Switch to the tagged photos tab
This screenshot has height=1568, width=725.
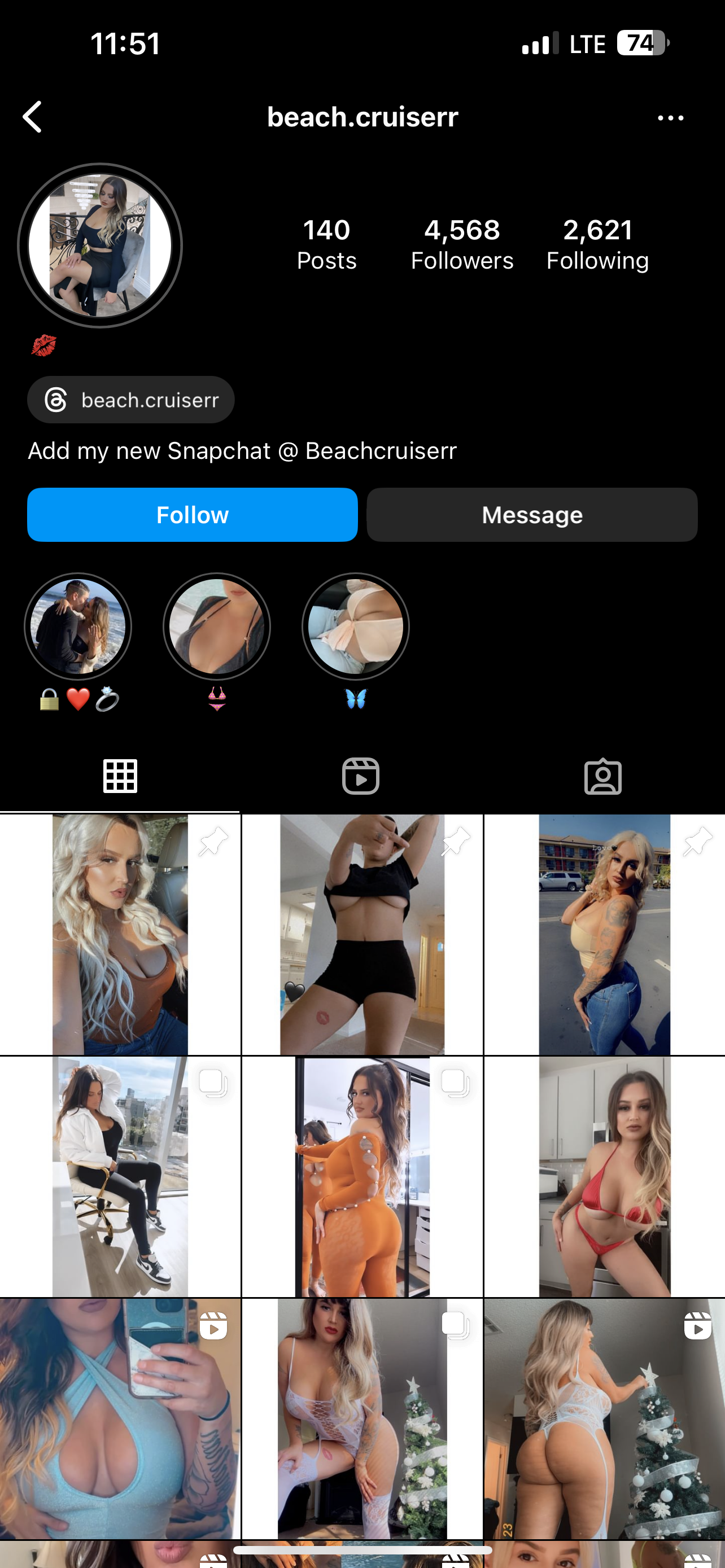pyautogui.click(x=602, y=776)
